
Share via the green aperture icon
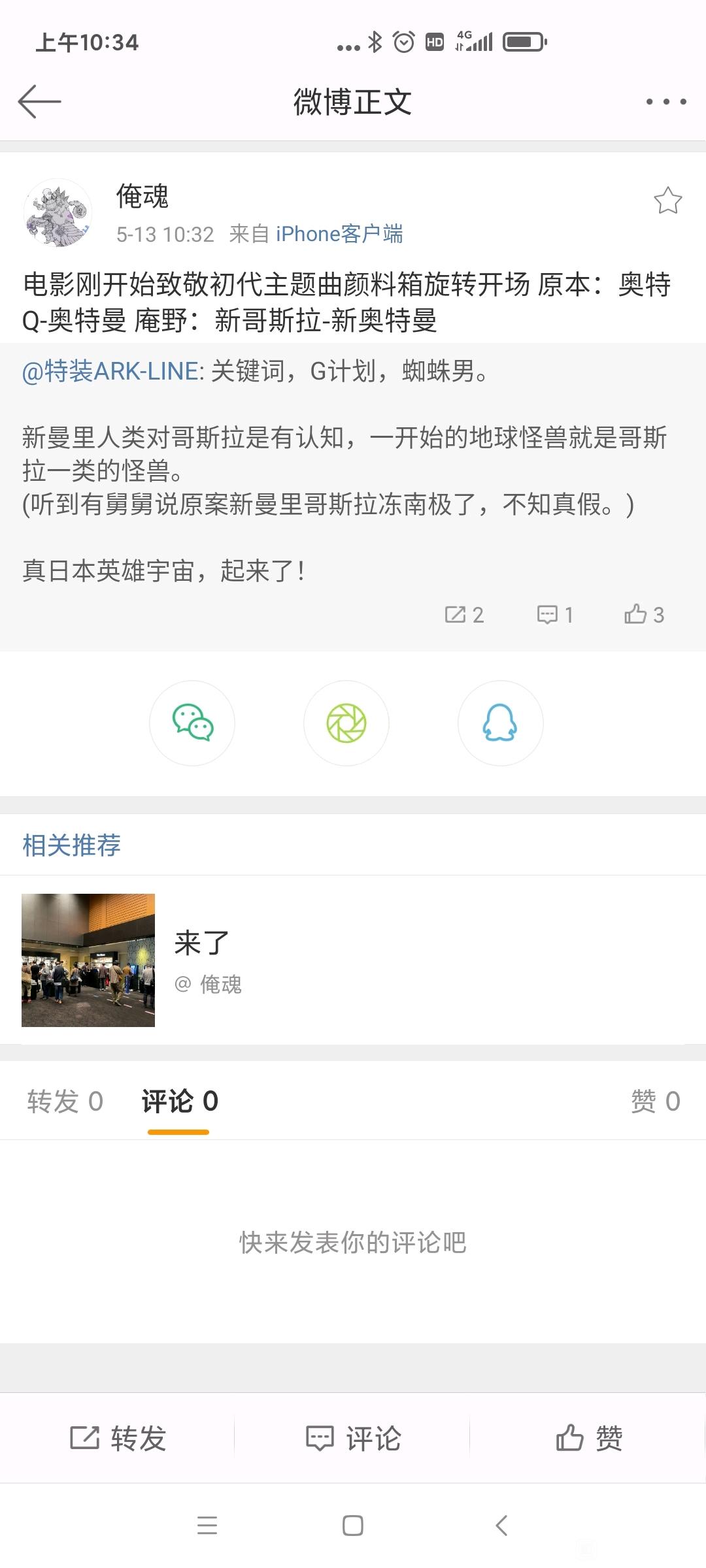tap(346, 723)
